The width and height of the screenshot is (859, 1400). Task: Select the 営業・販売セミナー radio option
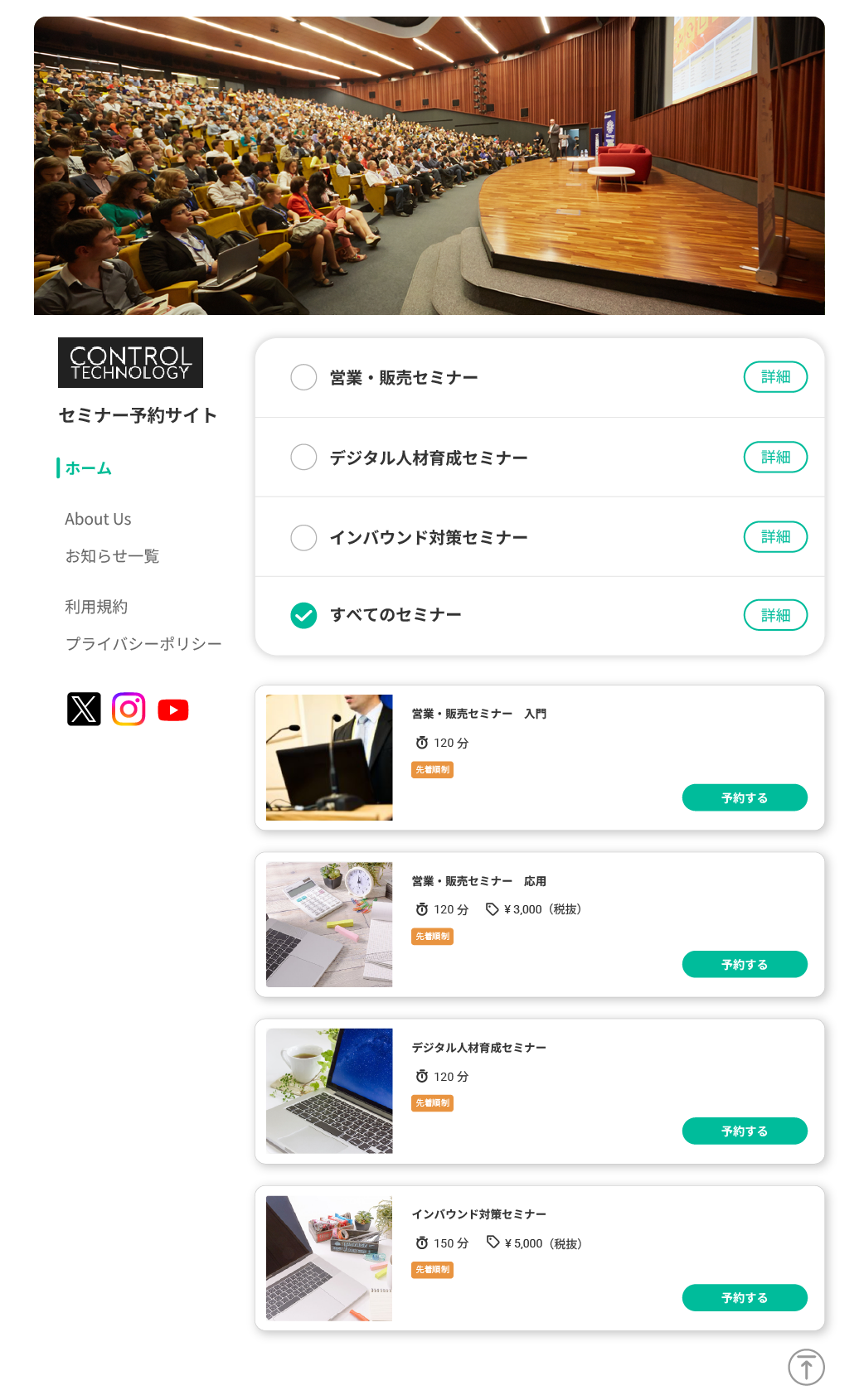pyautogui.click(x=303, y=377)
